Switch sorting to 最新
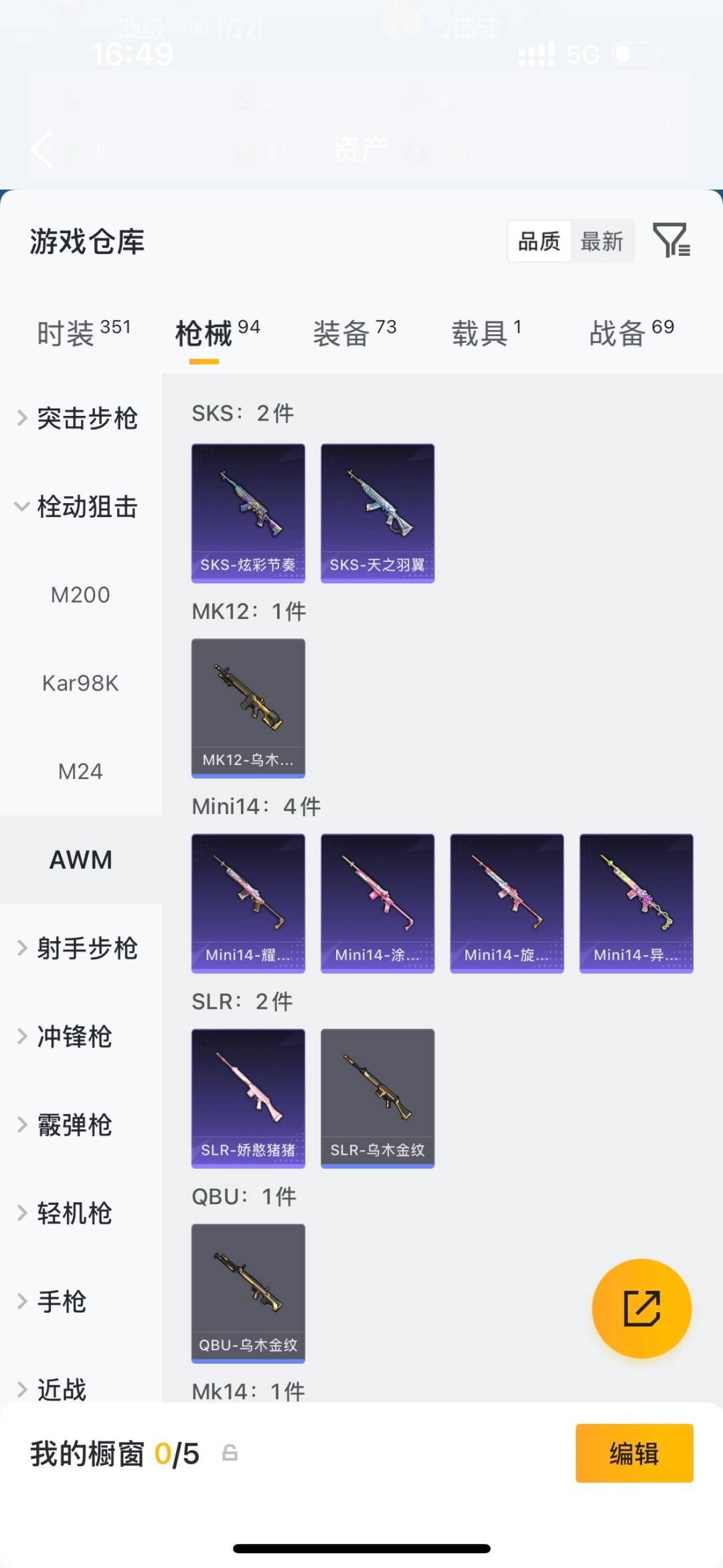The image size is (723, 1568). pyautogui.click(x=602, y=241)
